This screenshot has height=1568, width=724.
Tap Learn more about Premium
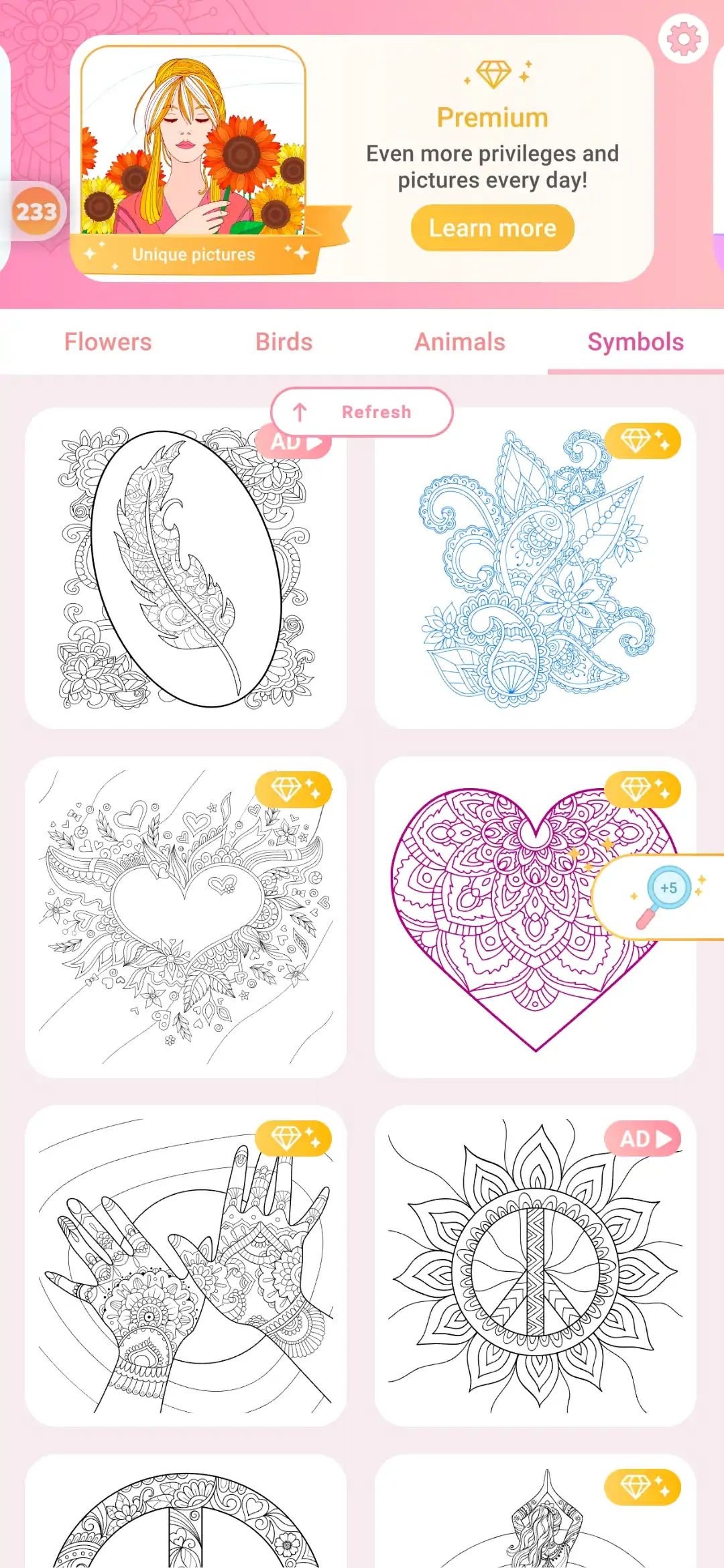click(x=492, y=228)
